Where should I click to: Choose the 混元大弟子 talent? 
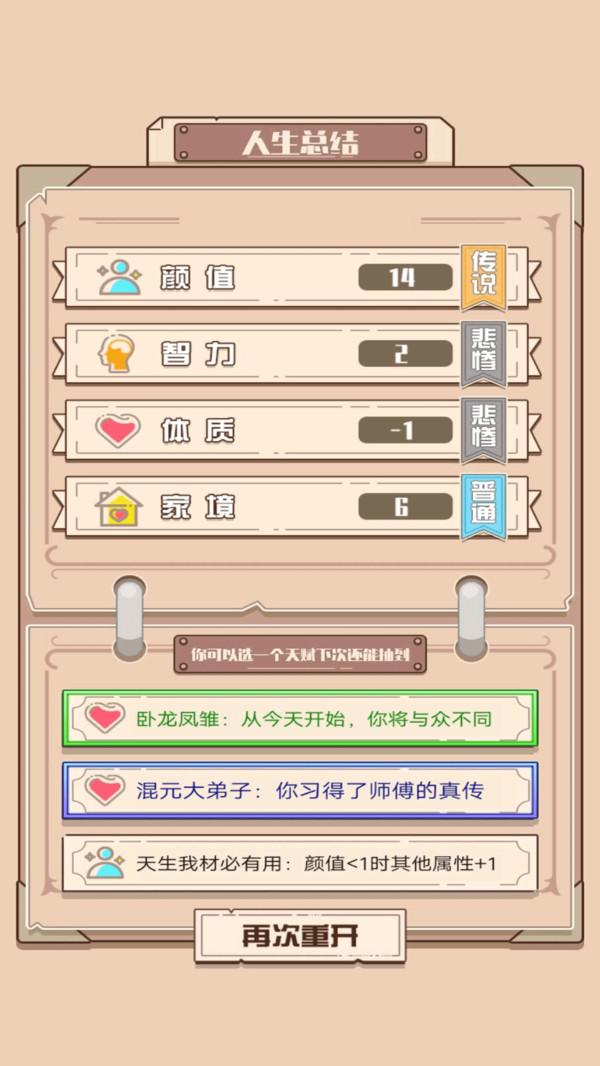(x=300, y=790)
